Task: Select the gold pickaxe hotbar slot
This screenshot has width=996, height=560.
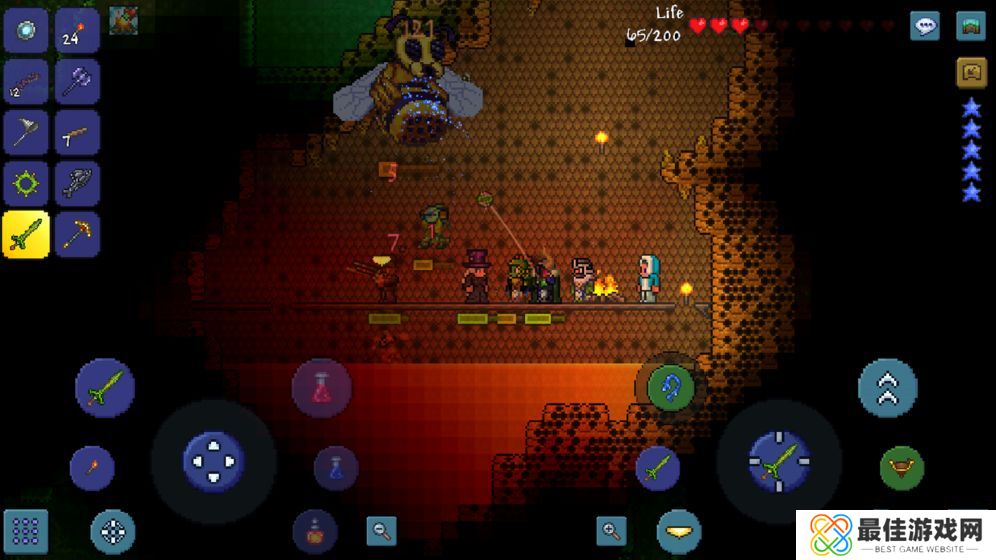Action: point(77,234)
